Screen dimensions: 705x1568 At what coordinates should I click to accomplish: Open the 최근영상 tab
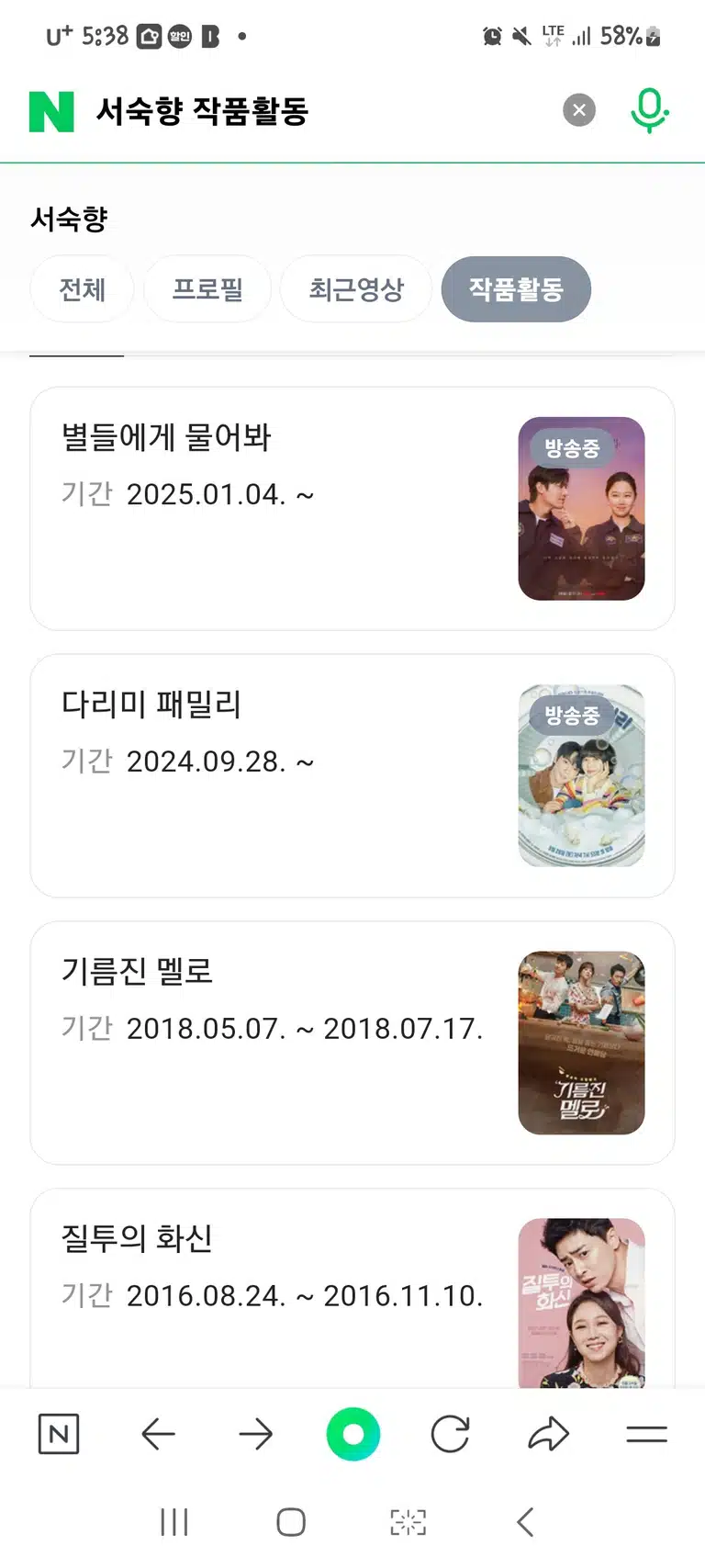click(356, 289)
